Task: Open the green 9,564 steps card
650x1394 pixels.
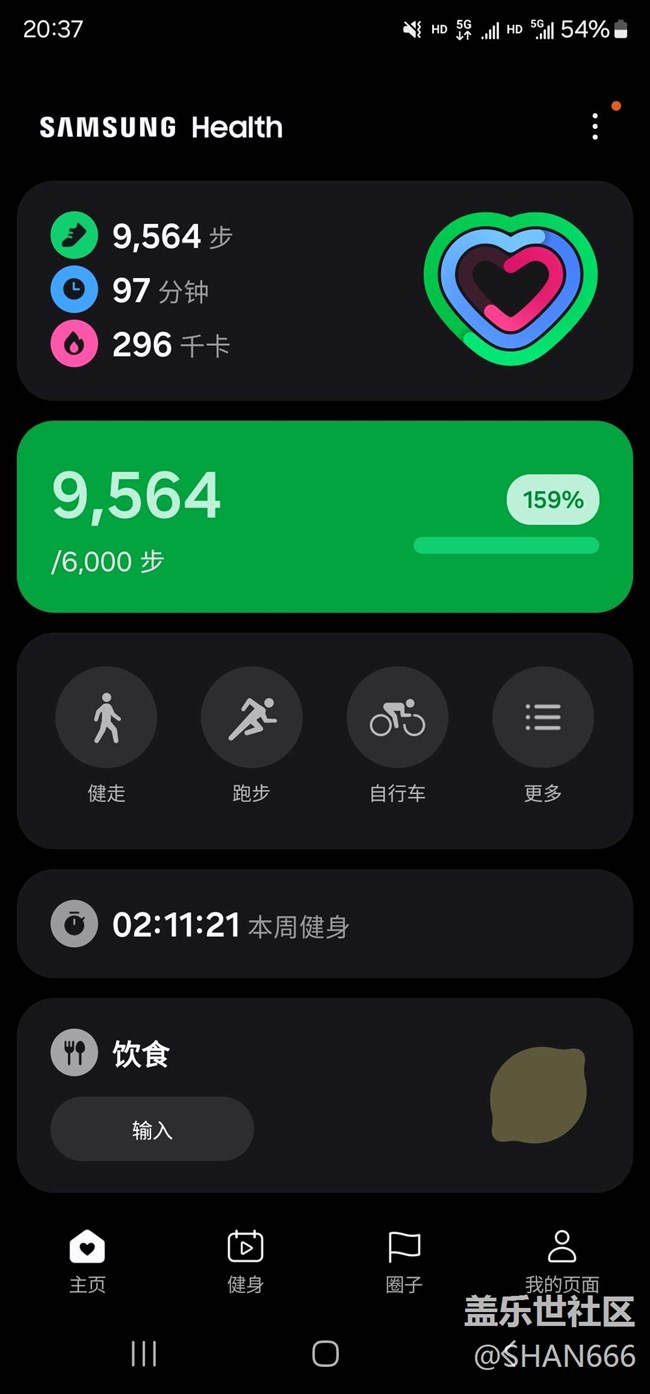Action: click(x=325, y=516)
